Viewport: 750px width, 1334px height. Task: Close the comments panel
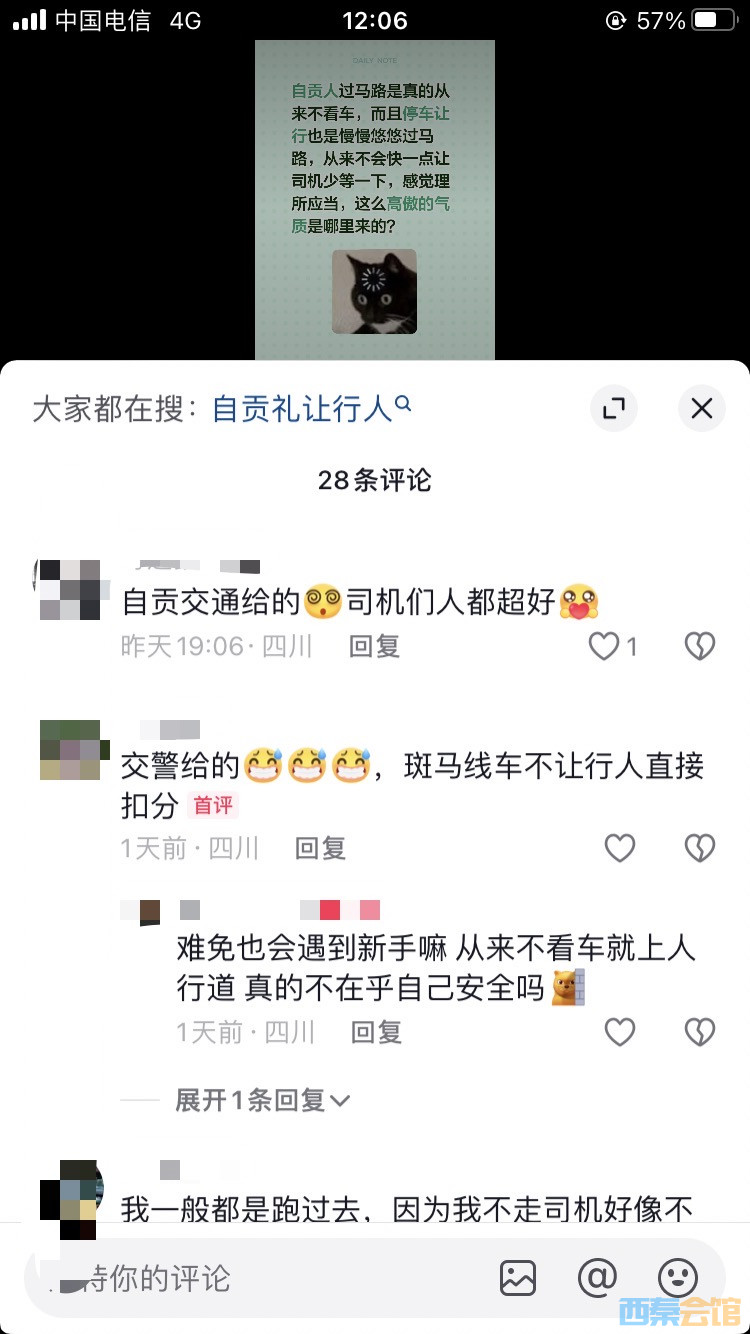(701, 408)
